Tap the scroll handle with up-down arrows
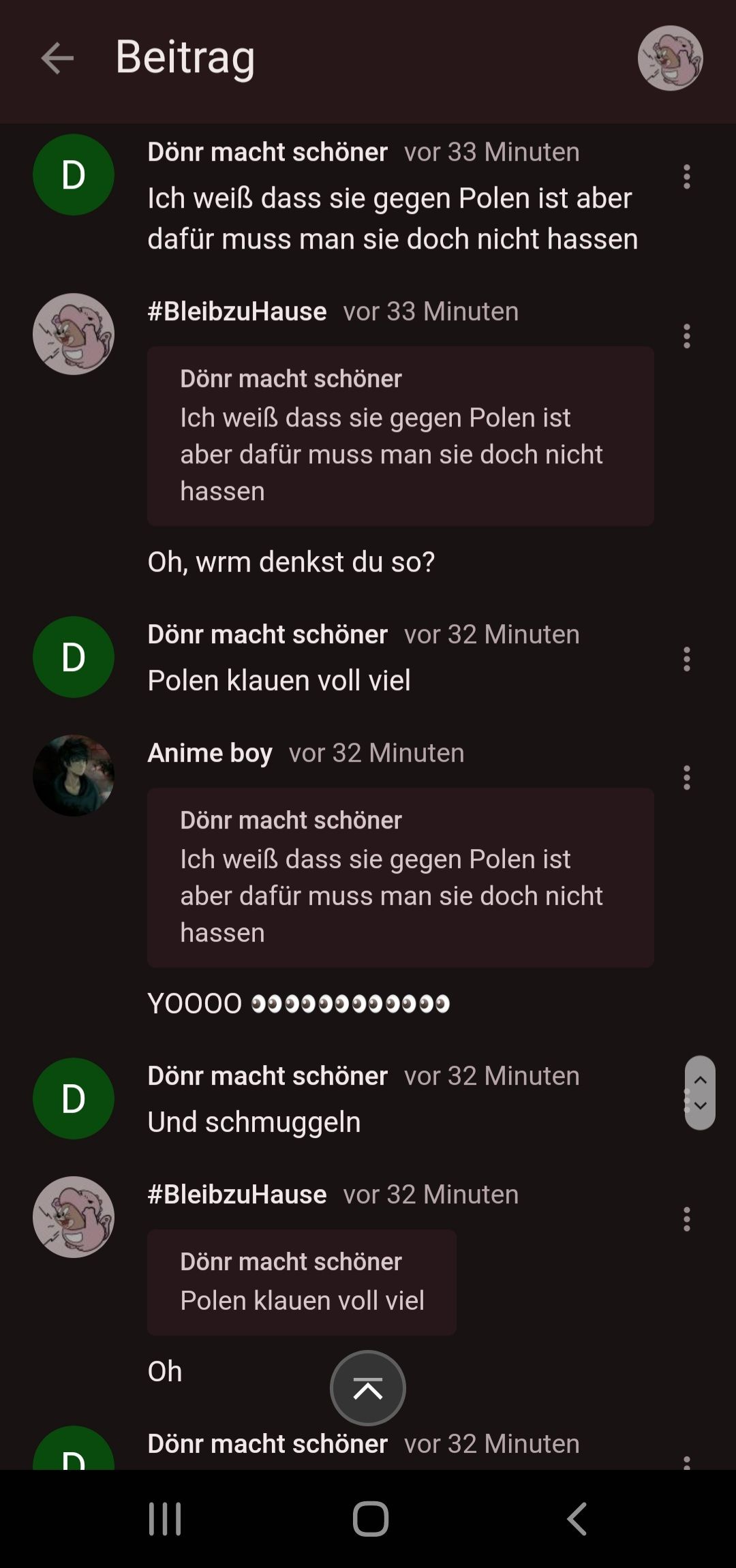The image size is (736, 1568). tap(700, 1093)
